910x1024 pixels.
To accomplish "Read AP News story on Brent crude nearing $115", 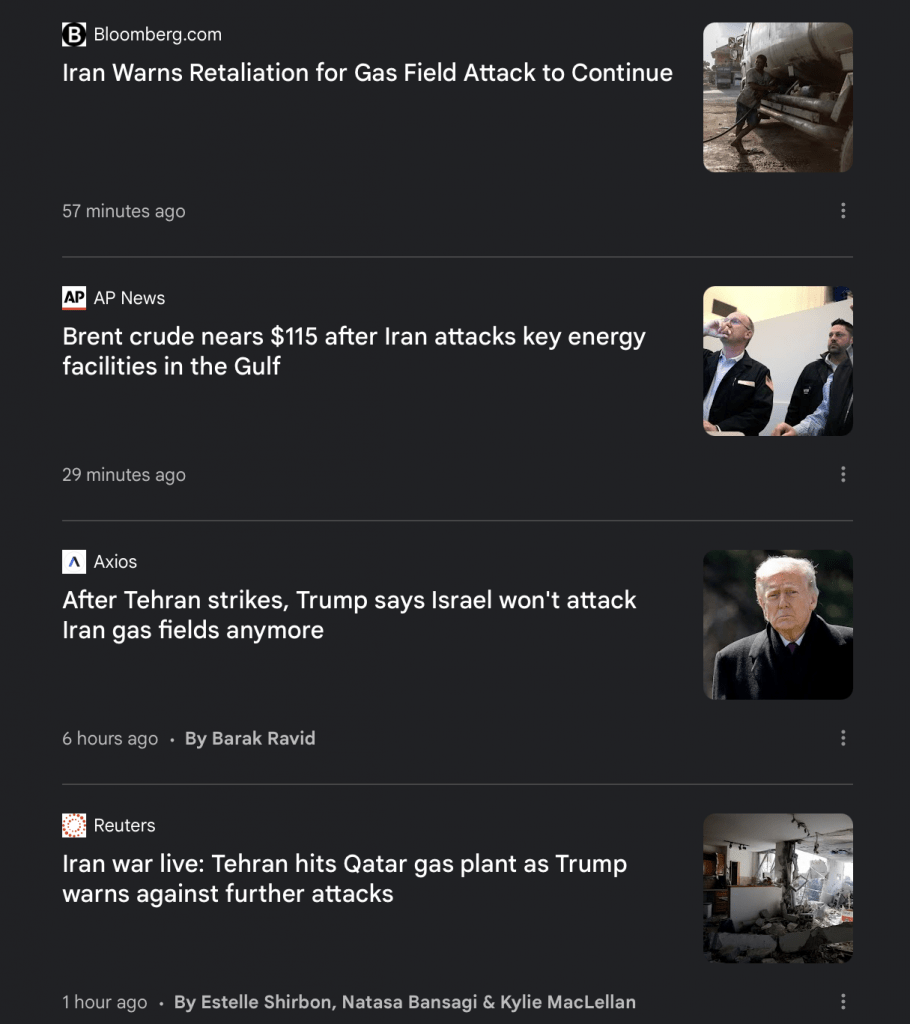I will click(x=354, y=351).
